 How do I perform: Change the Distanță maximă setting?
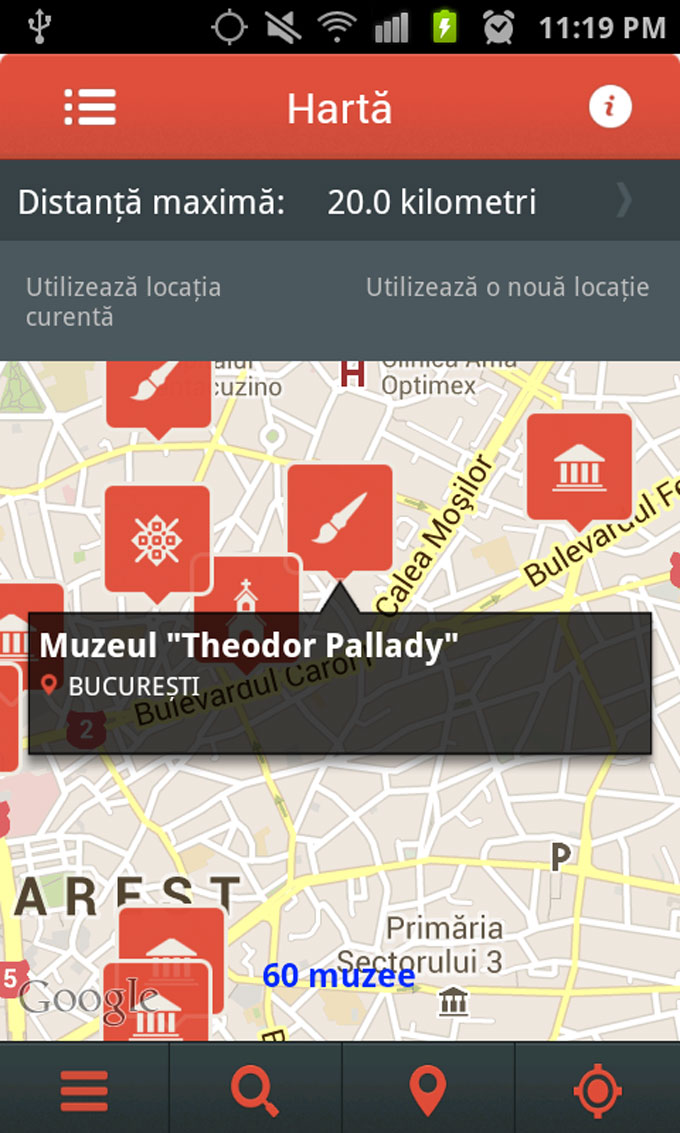340,202
